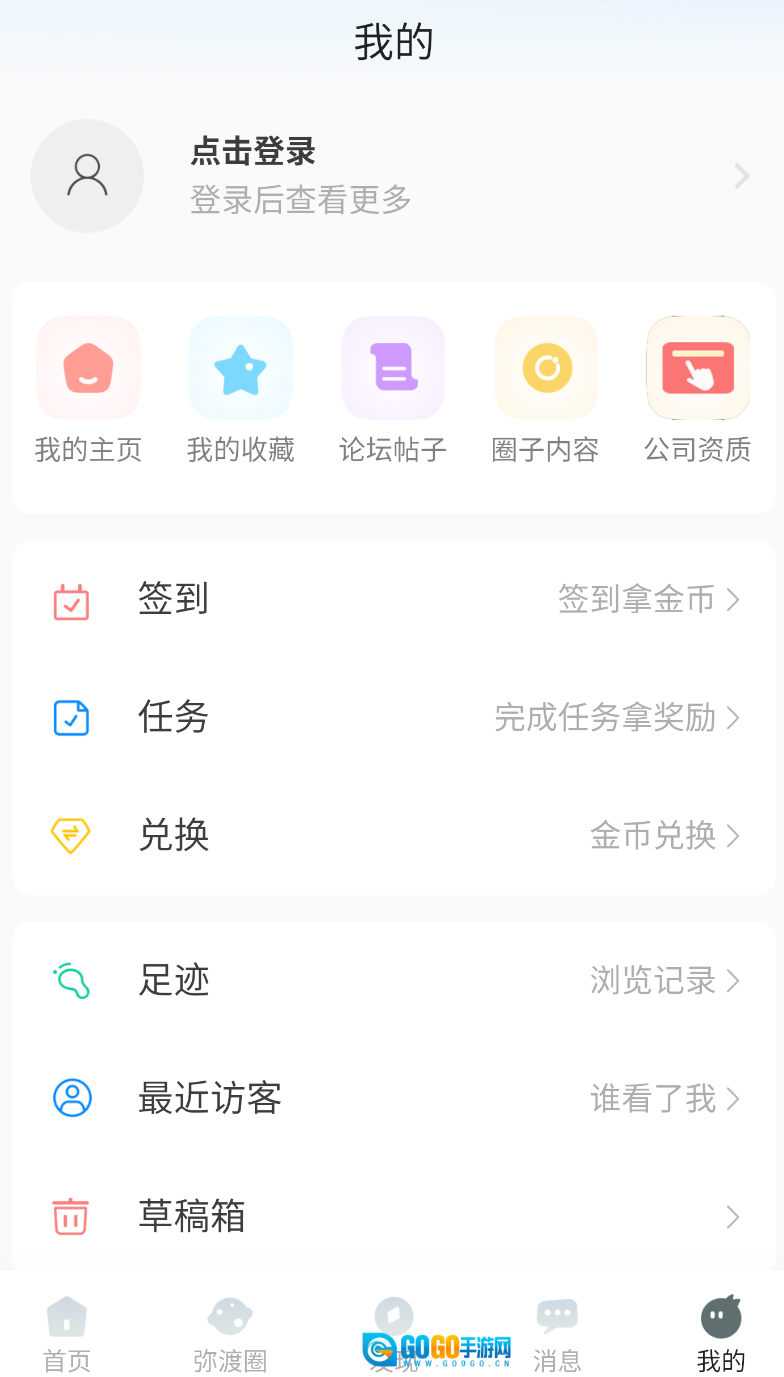This screenshot has height=1377, width=784.
Task: Open 足迹 using the footprint icon
Action: 68,980
